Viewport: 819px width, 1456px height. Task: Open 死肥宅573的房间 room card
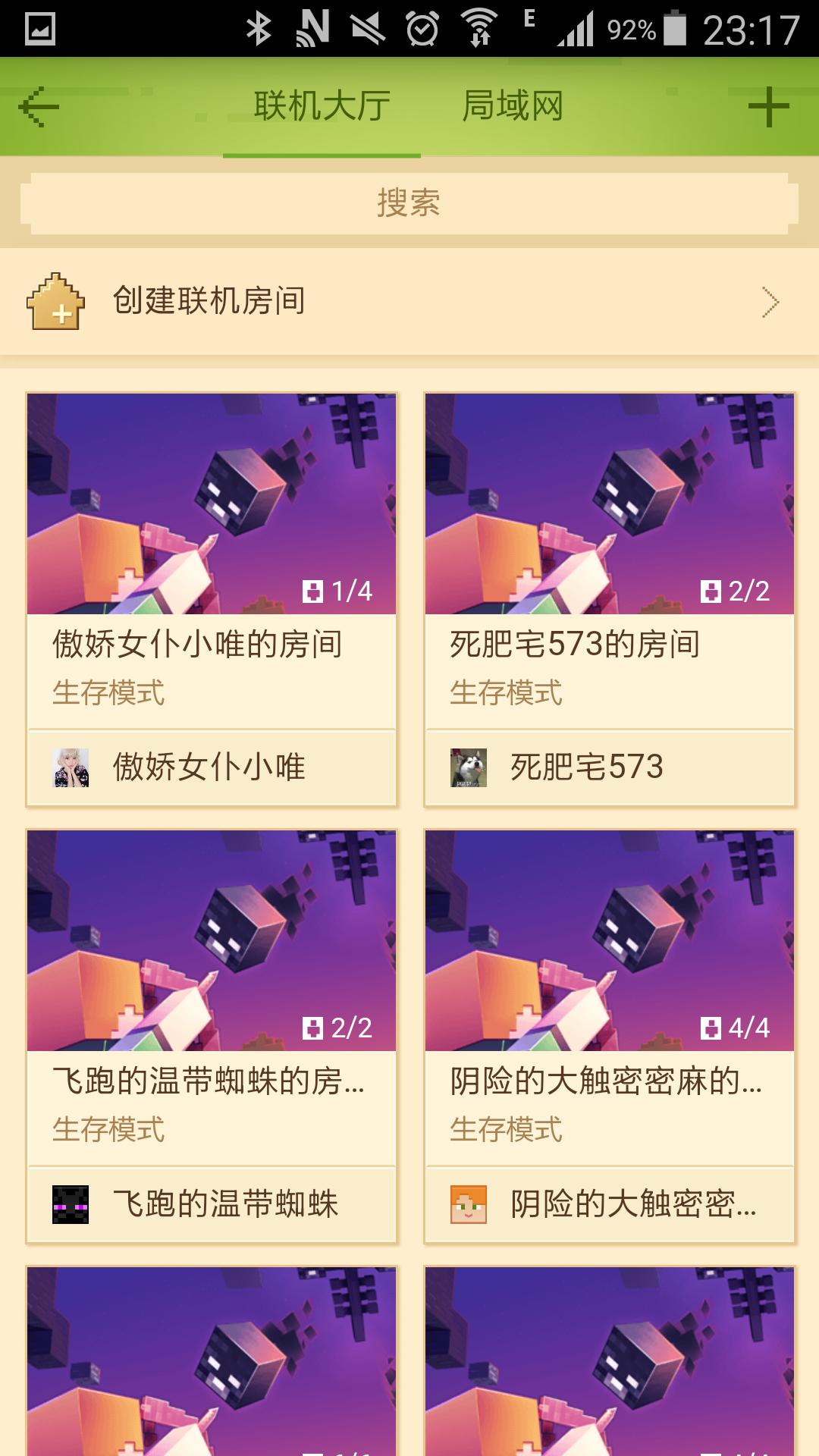pyautogui.click(x=609, y=531)
